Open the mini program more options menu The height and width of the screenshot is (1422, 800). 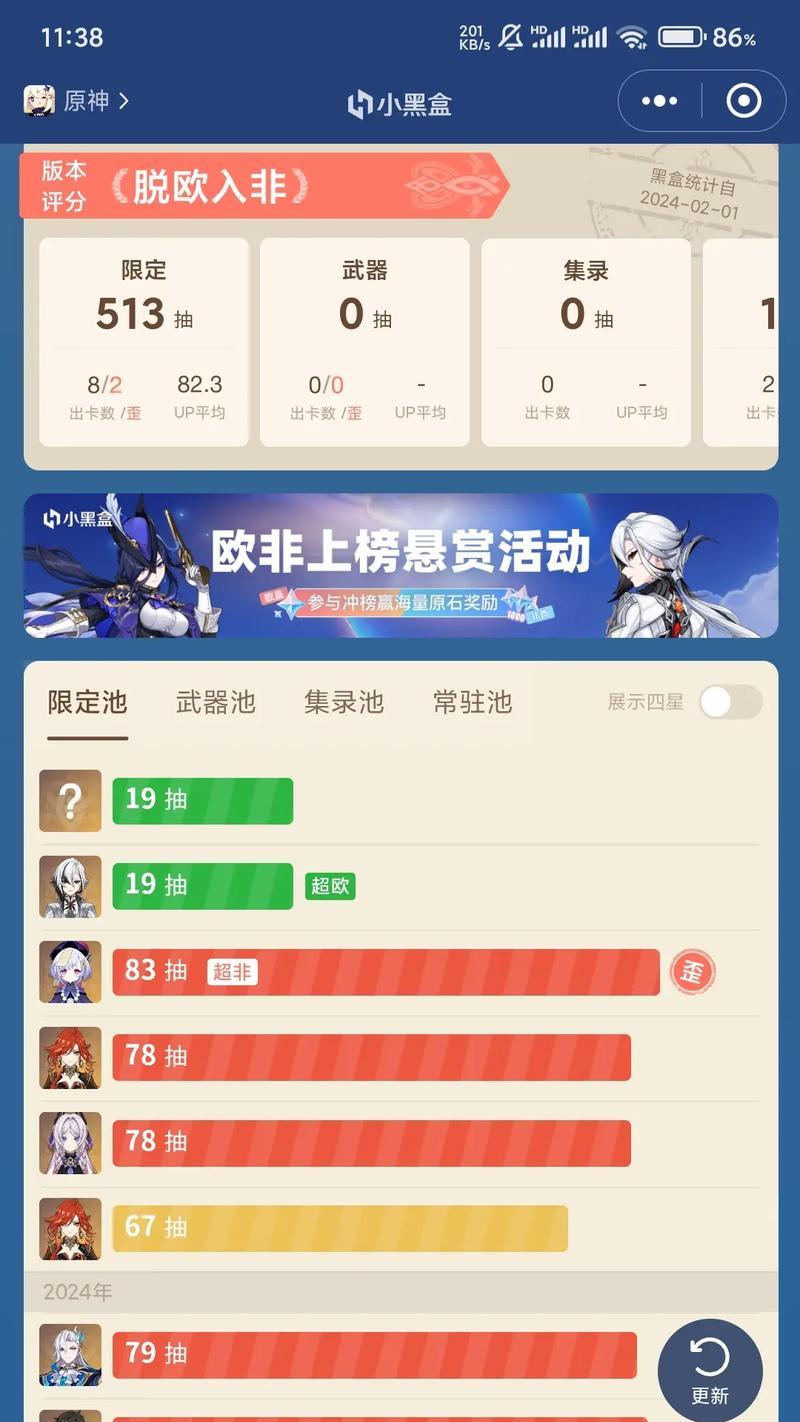tap(659, 101)
